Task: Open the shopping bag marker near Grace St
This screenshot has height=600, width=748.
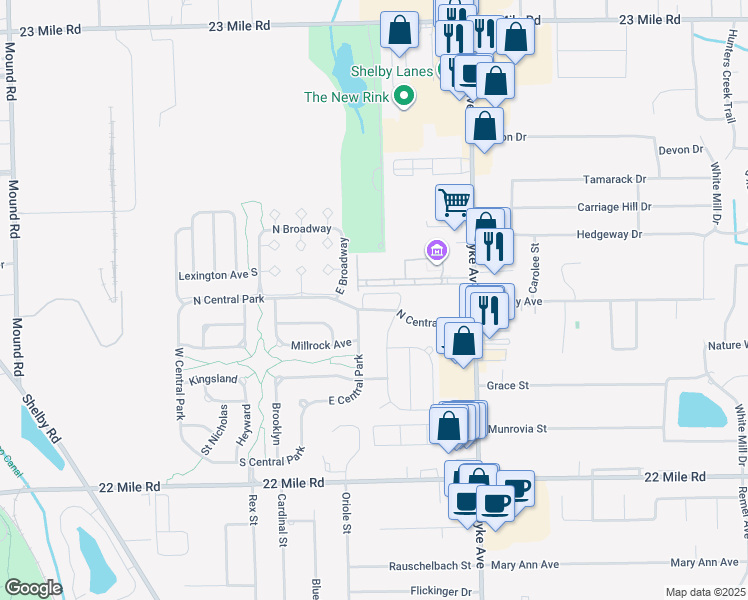Action: (463, 341)
